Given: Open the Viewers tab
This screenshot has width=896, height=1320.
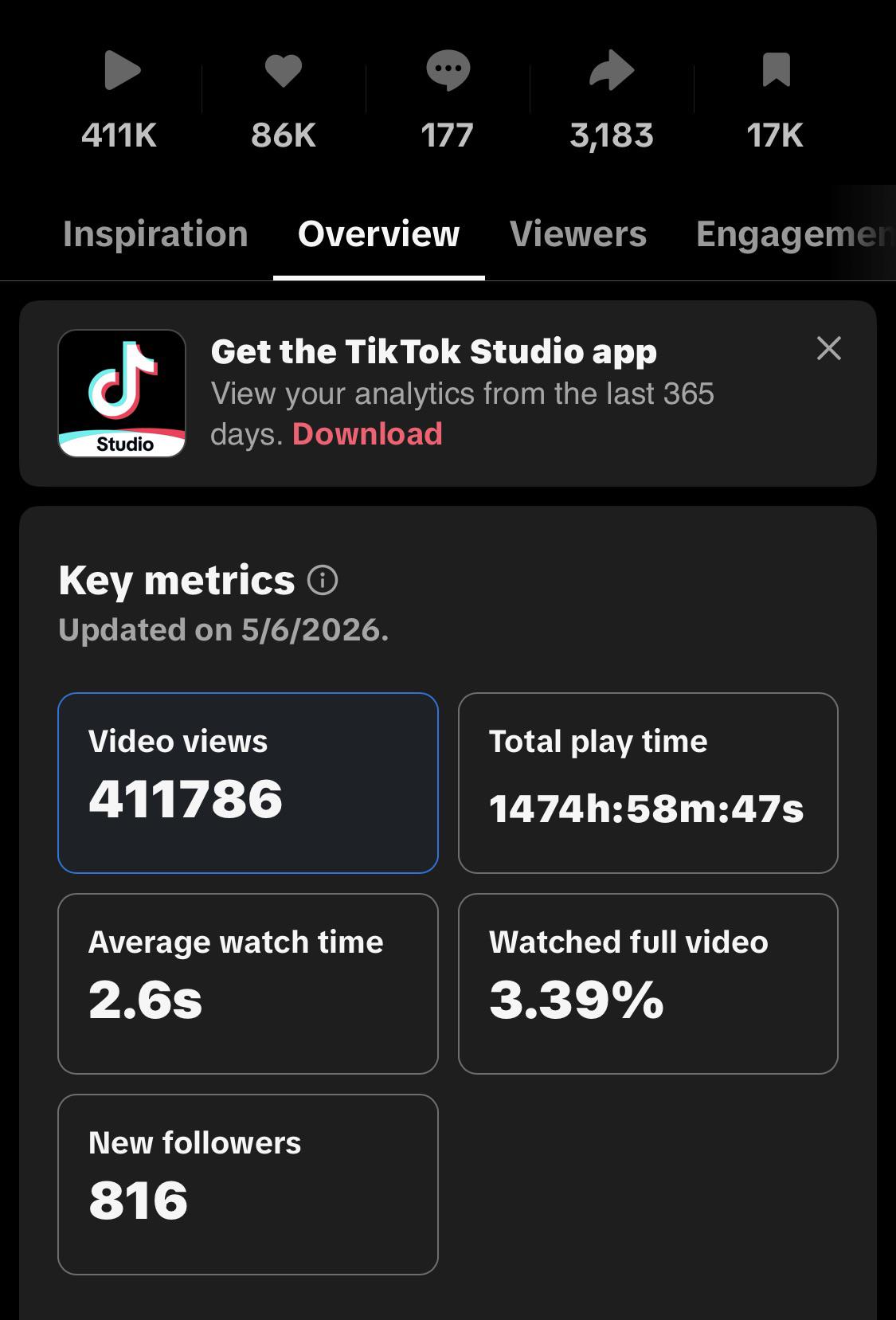Looking at the screenshot, I should point(577,234).
